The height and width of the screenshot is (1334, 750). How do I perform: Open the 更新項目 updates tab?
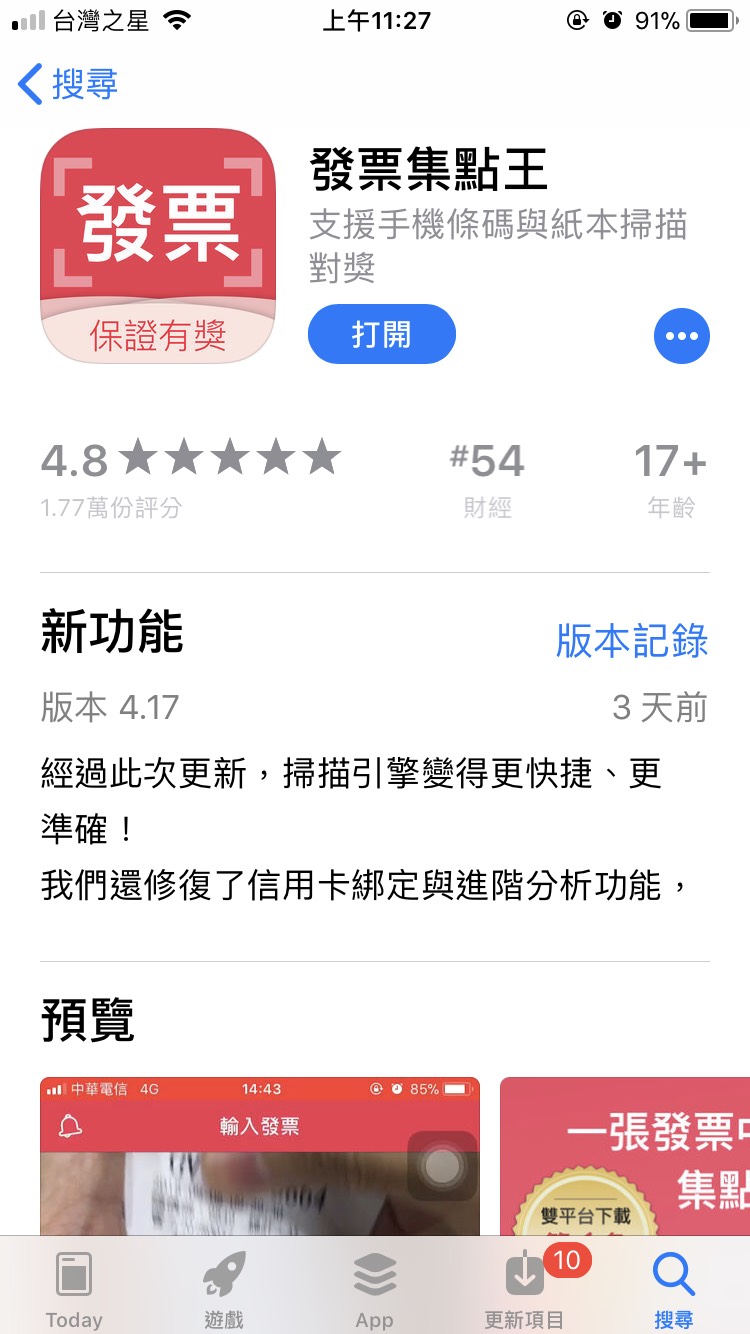pos(525,1290)
